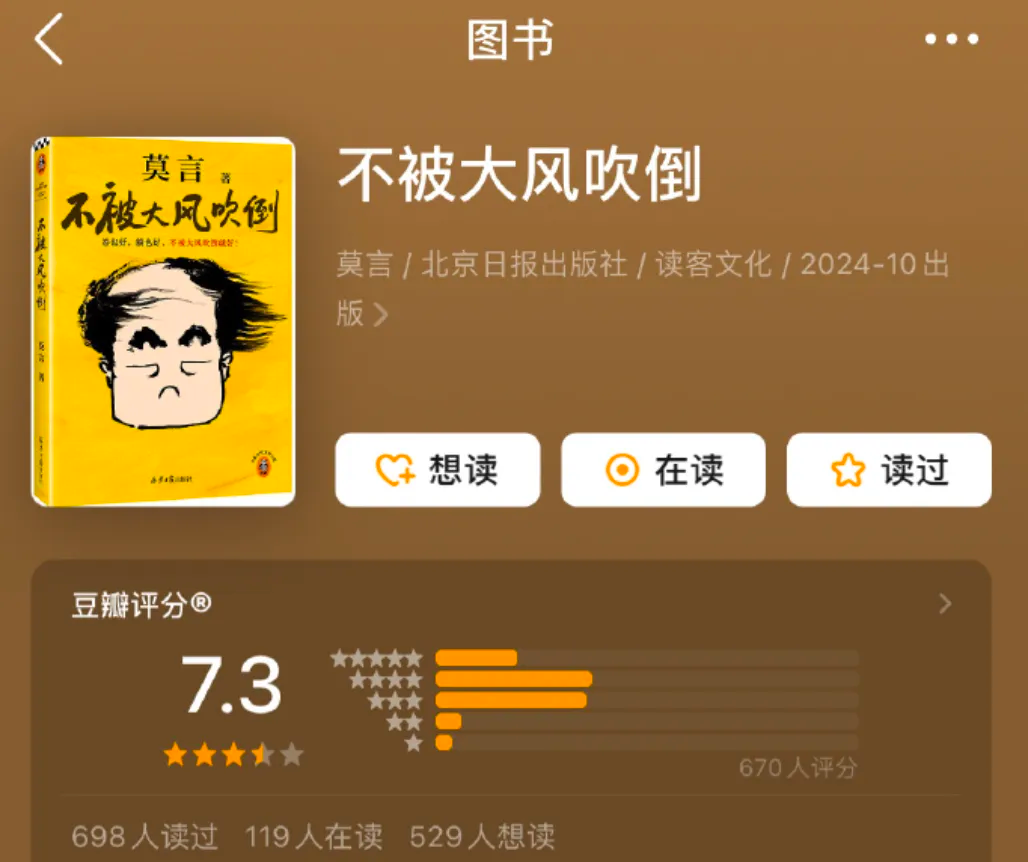The image size is (1028, 862).
Task: Go back using the top-left arrow
Action: point(49,41)
